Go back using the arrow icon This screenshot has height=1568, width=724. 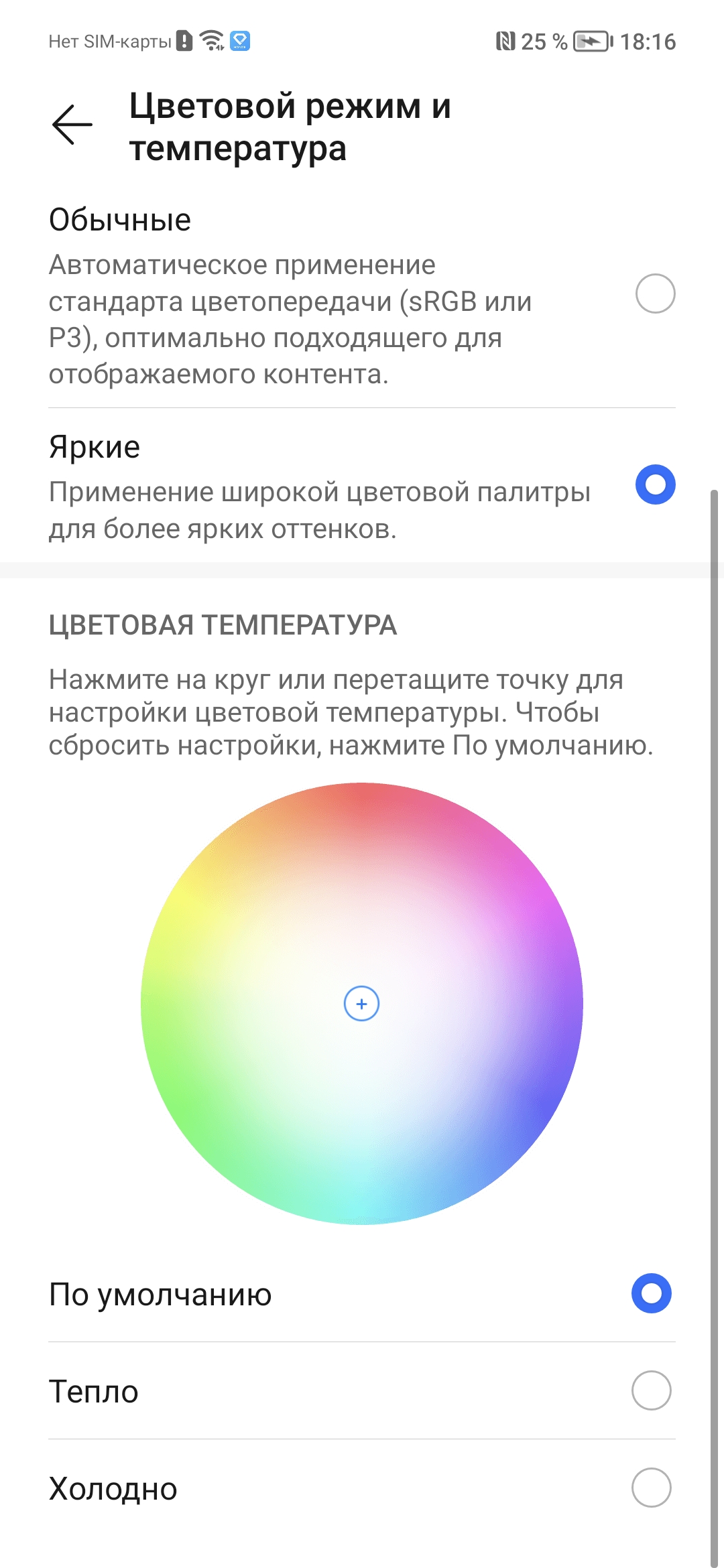coord(72,125)
